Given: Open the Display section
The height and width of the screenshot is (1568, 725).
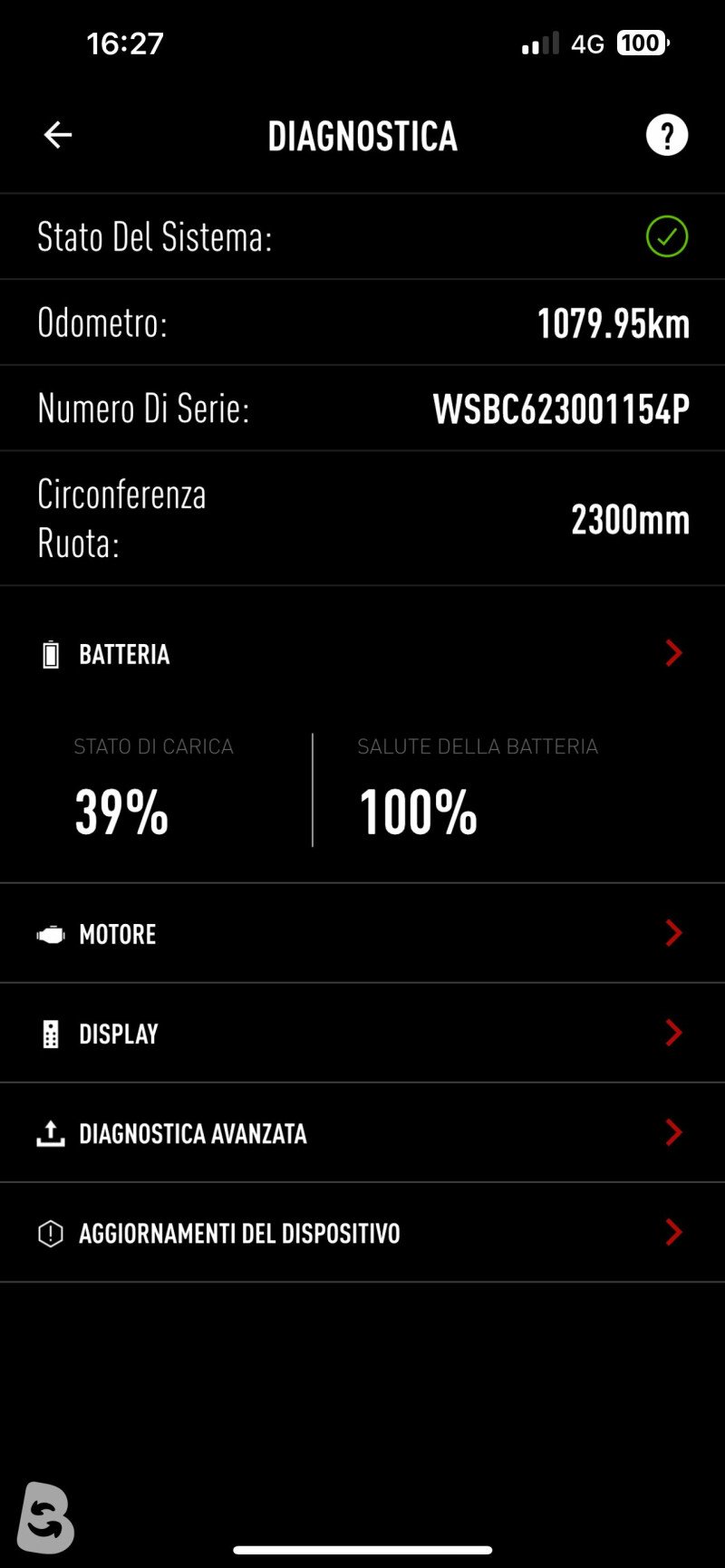Looking at the screenshot, I should [362, 1034].
